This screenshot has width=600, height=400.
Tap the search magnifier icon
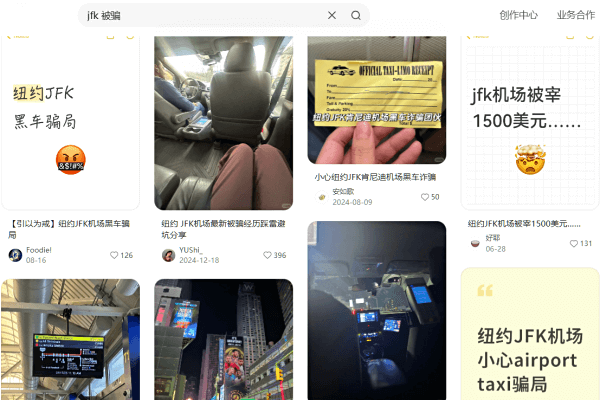[x=356, y=16]
